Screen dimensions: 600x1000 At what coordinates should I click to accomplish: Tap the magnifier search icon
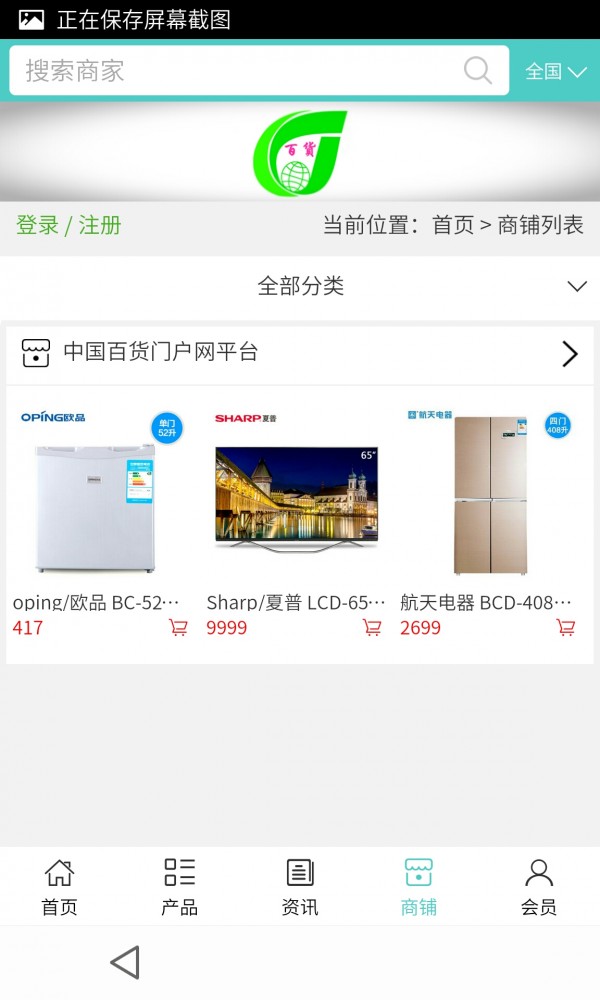click(478, 71)
